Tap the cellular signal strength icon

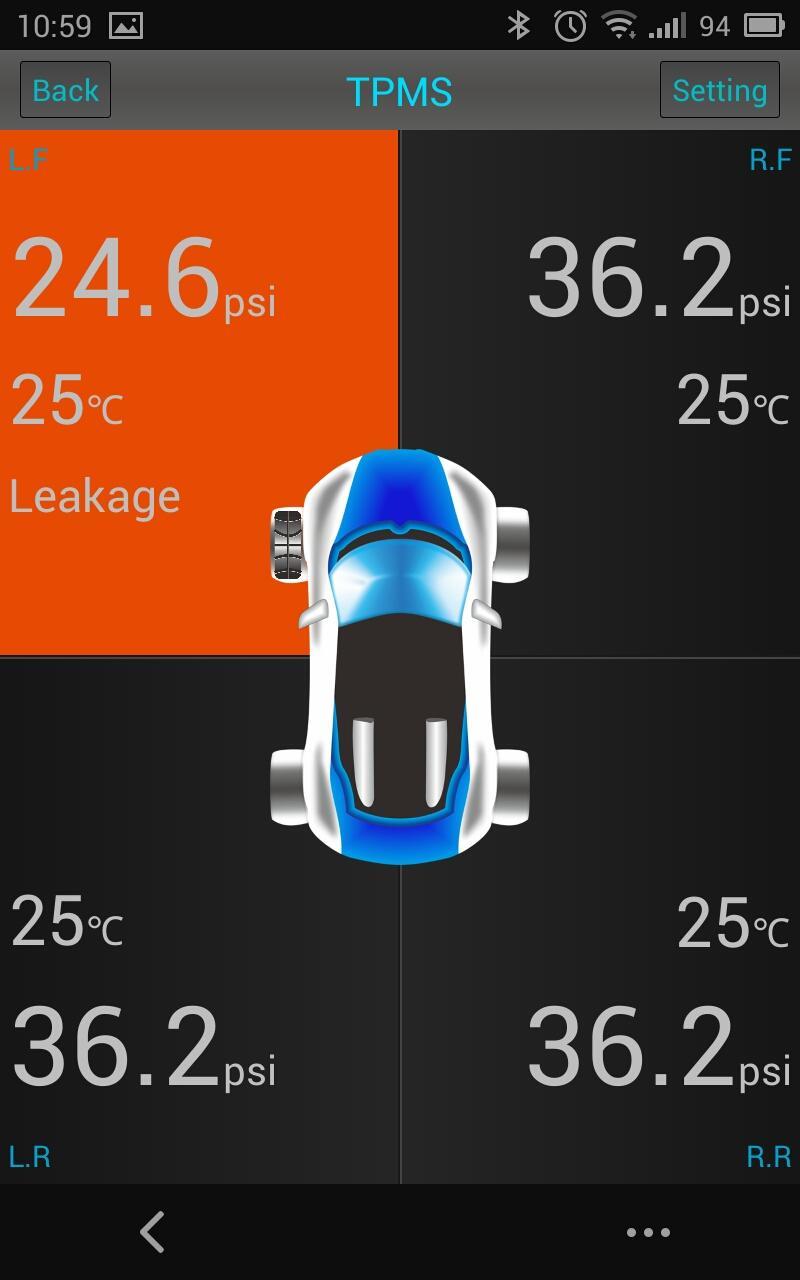coord(668,25)
